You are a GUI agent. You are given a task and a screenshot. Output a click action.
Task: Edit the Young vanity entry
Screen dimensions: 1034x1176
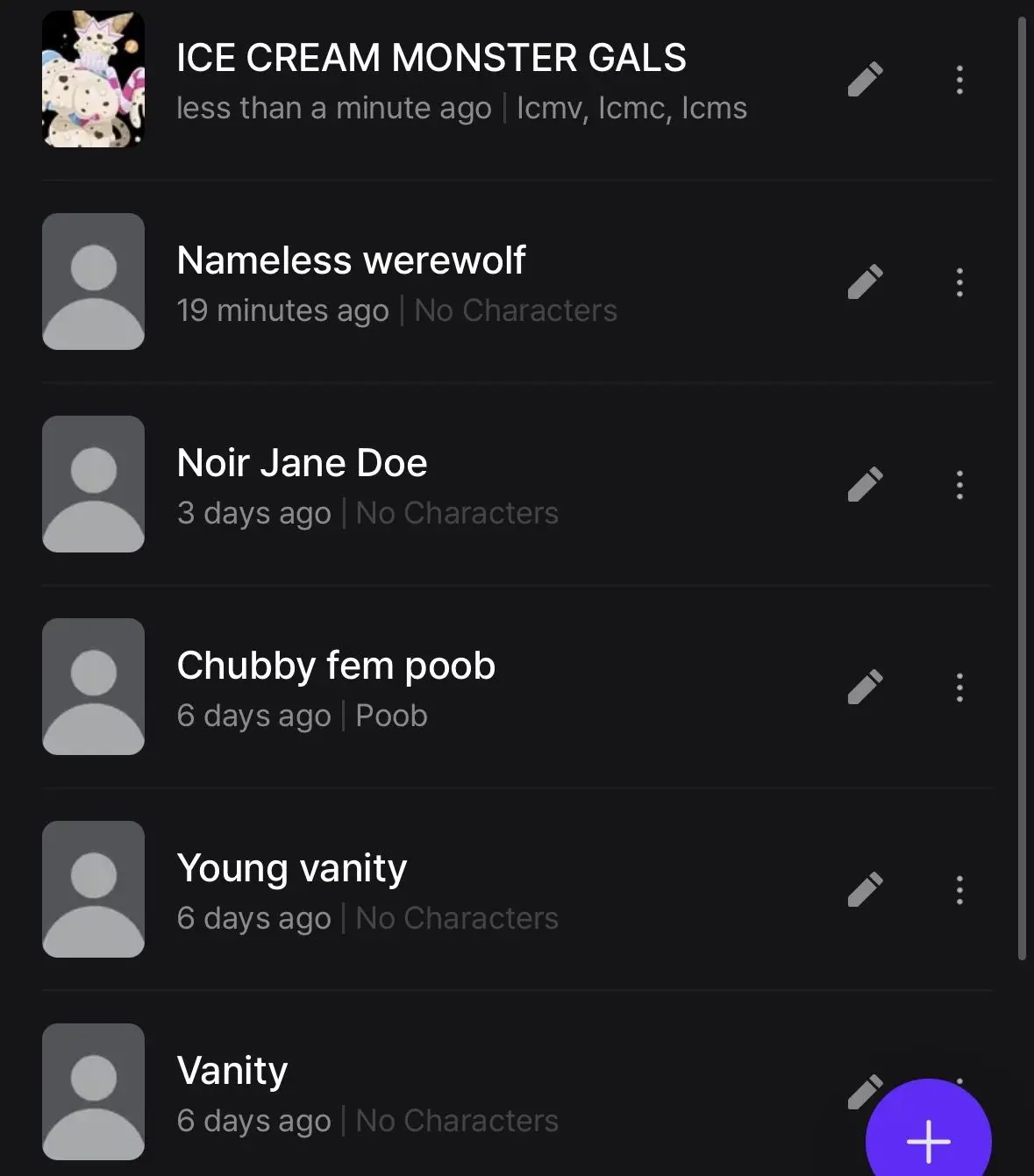point(865,890)
